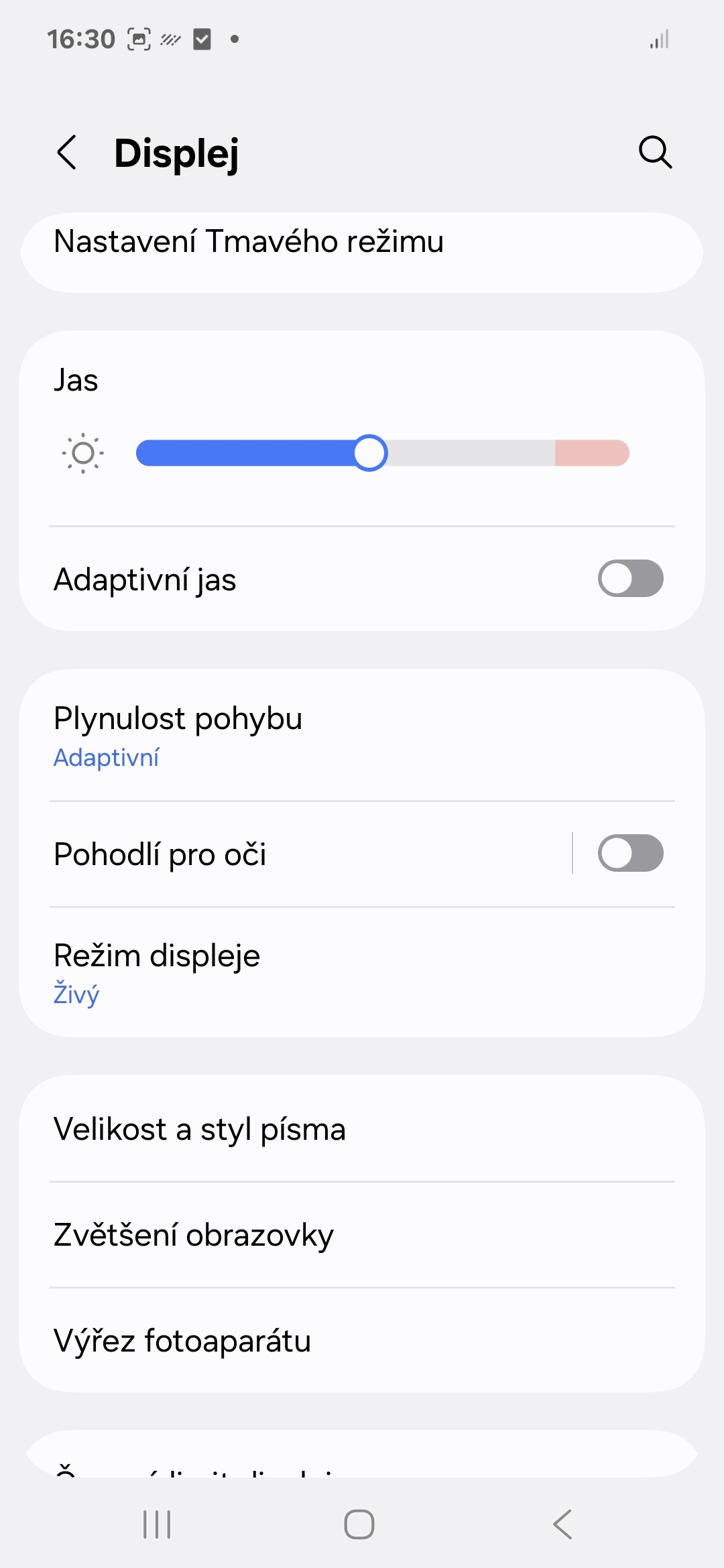The image size is (724, 1568).
Task: Open Velikost a styl písma
Action: [x=362, y=1129]
